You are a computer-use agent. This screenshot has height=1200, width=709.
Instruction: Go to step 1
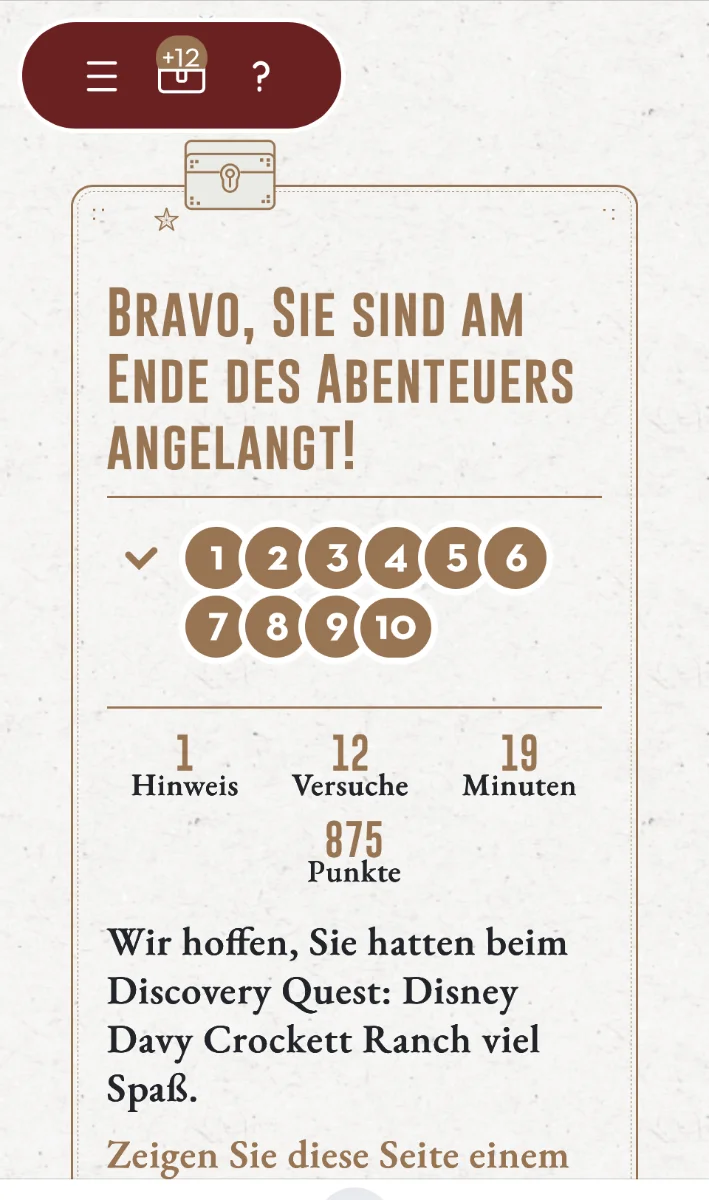[x=217, y=558]
